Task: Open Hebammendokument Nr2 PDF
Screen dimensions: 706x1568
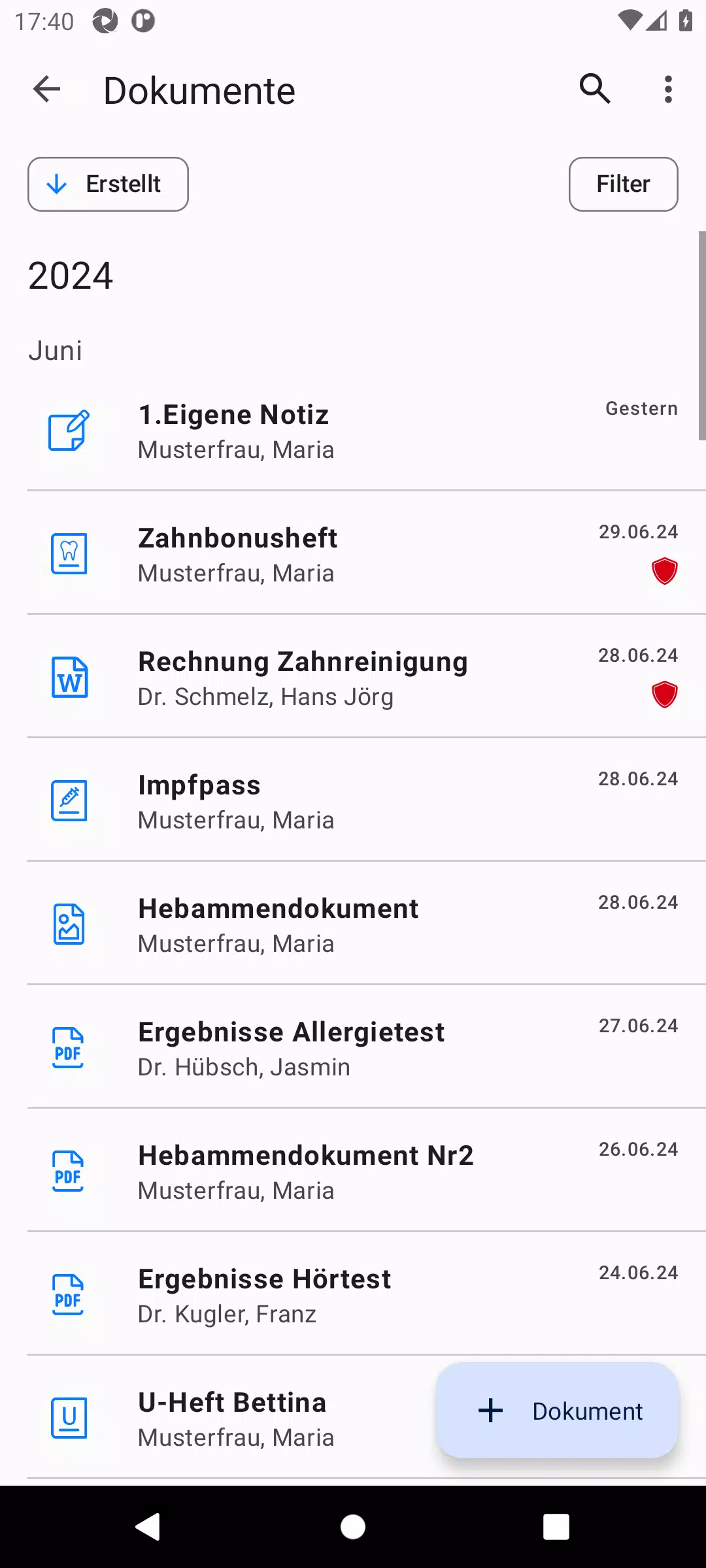Action: click(353, 1170)
